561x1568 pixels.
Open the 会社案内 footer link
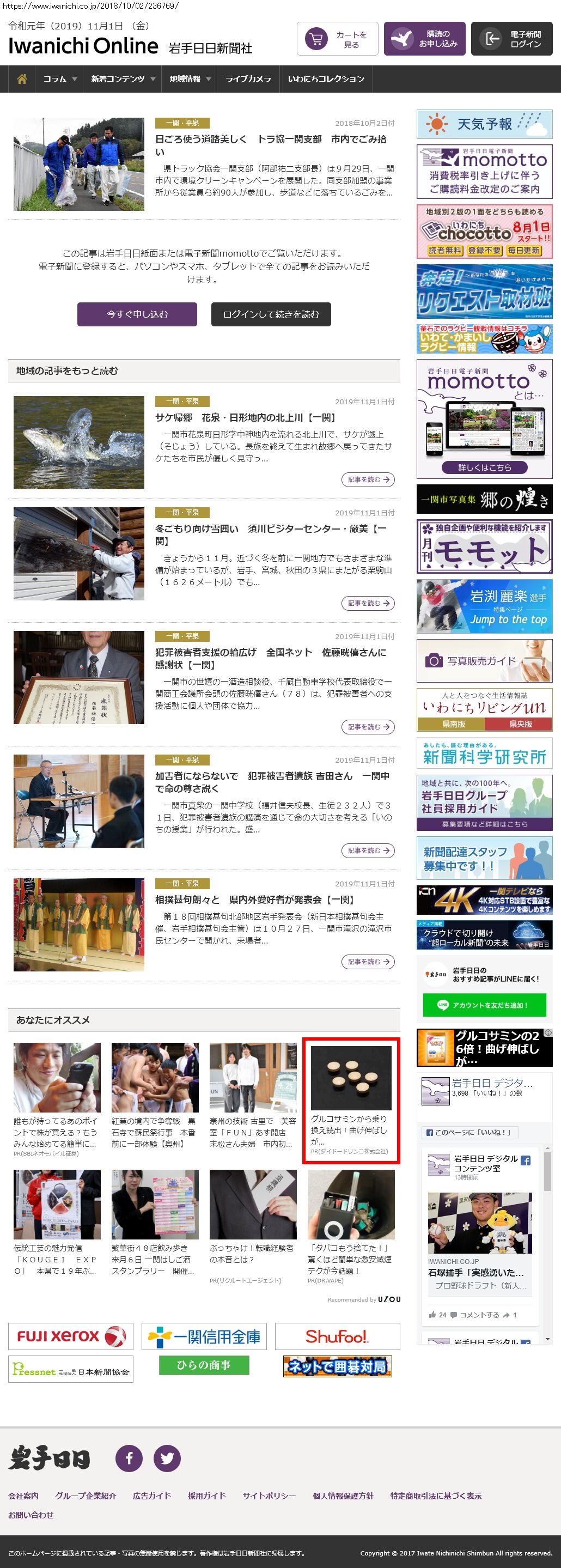[23, 1496]
